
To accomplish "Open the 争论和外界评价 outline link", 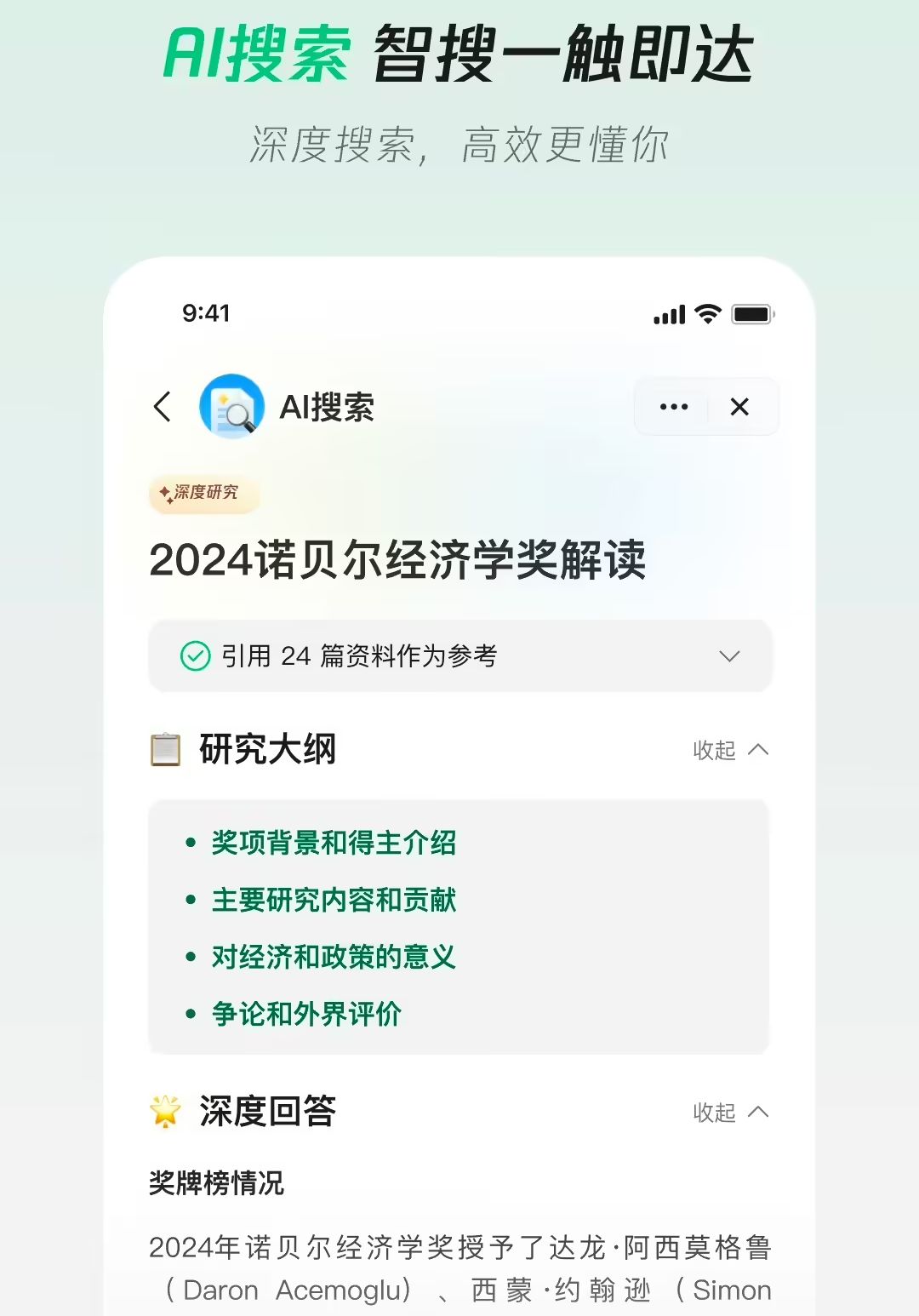I will (x=307, y=1014).
